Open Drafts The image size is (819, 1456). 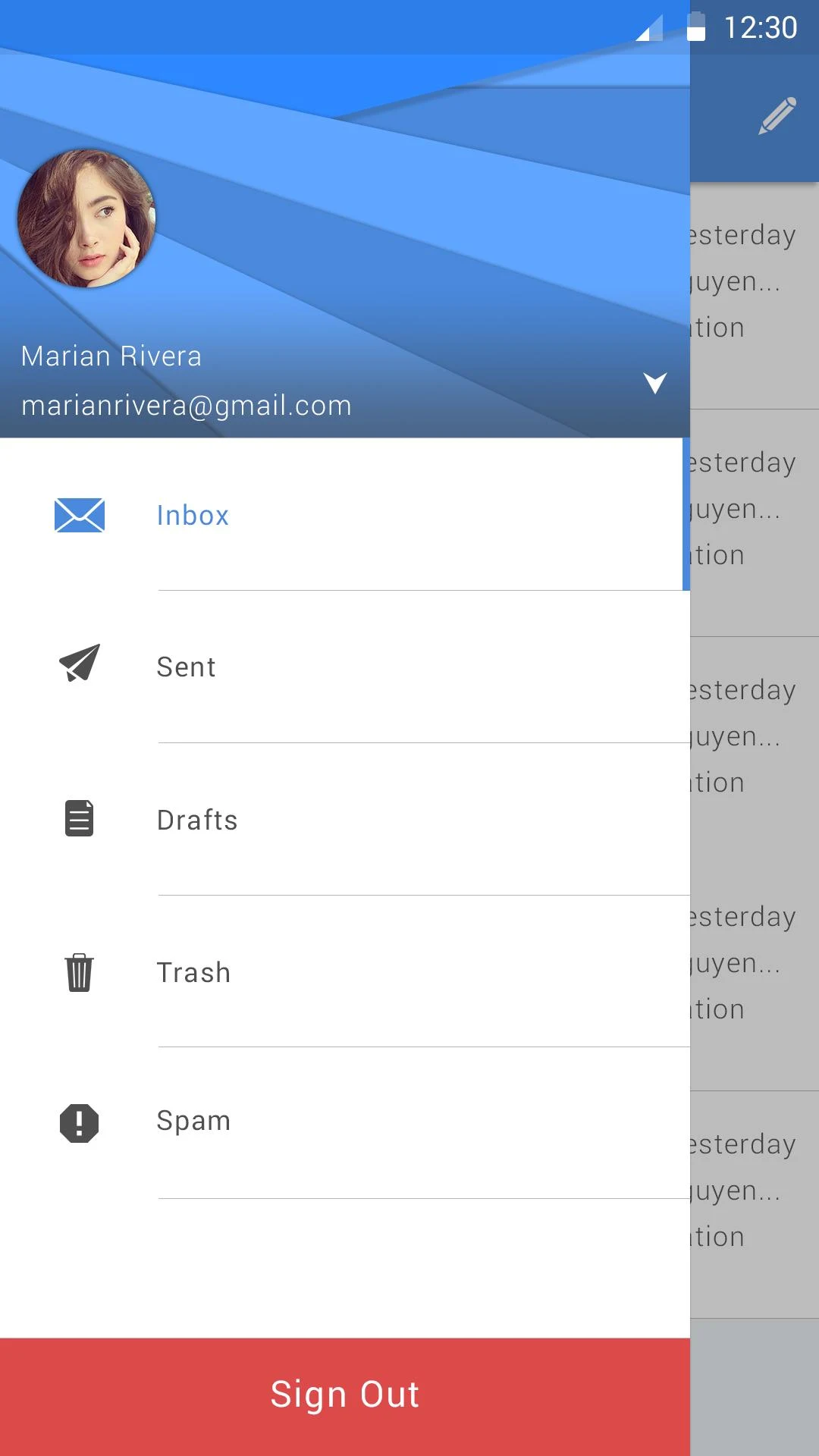point(197,820)
